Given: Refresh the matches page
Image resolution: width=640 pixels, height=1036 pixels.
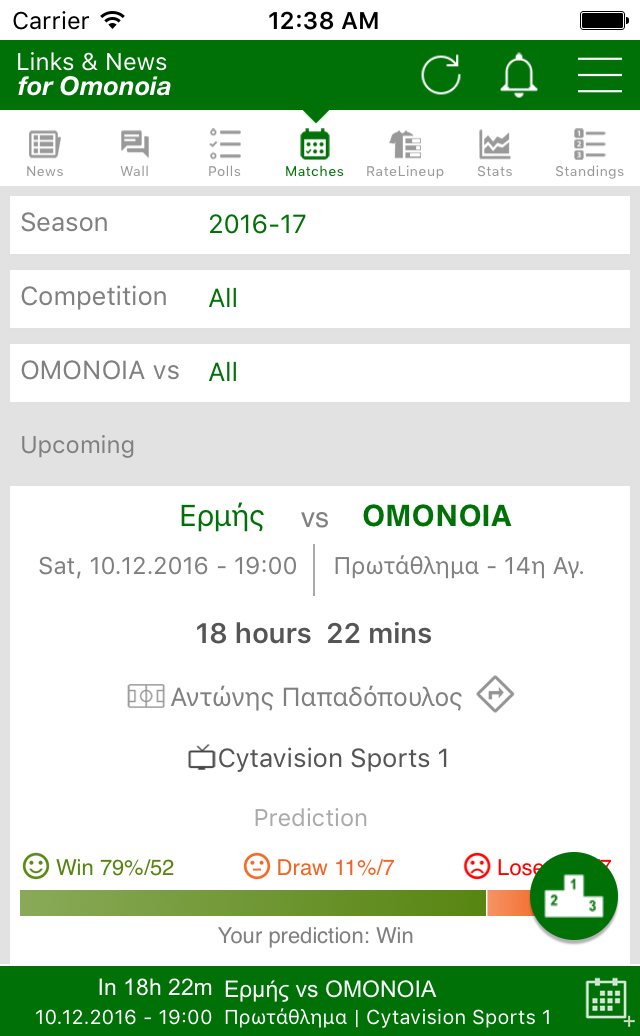Looking at the screenshot, I should tap(441, 75).
